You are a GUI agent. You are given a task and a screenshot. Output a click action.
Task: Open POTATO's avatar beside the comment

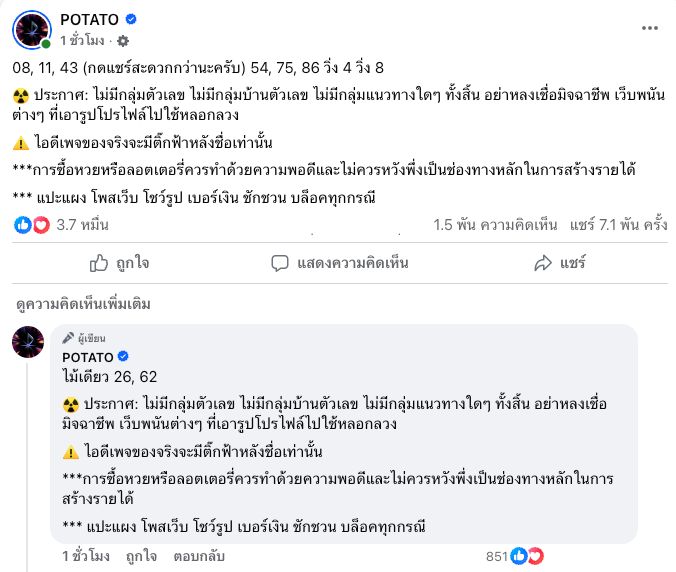28,343
